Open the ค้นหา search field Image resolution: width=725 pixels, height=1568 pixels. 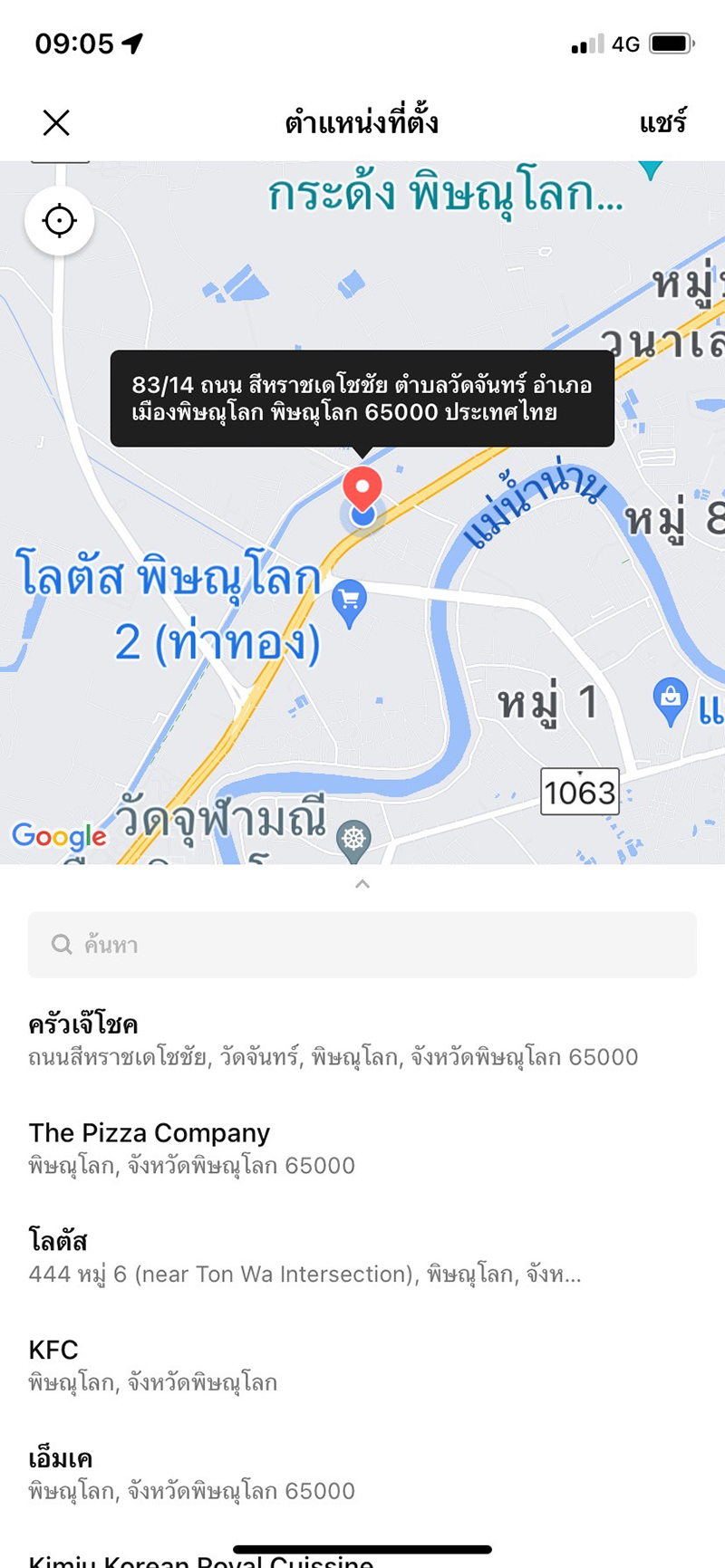pos(362,945)
